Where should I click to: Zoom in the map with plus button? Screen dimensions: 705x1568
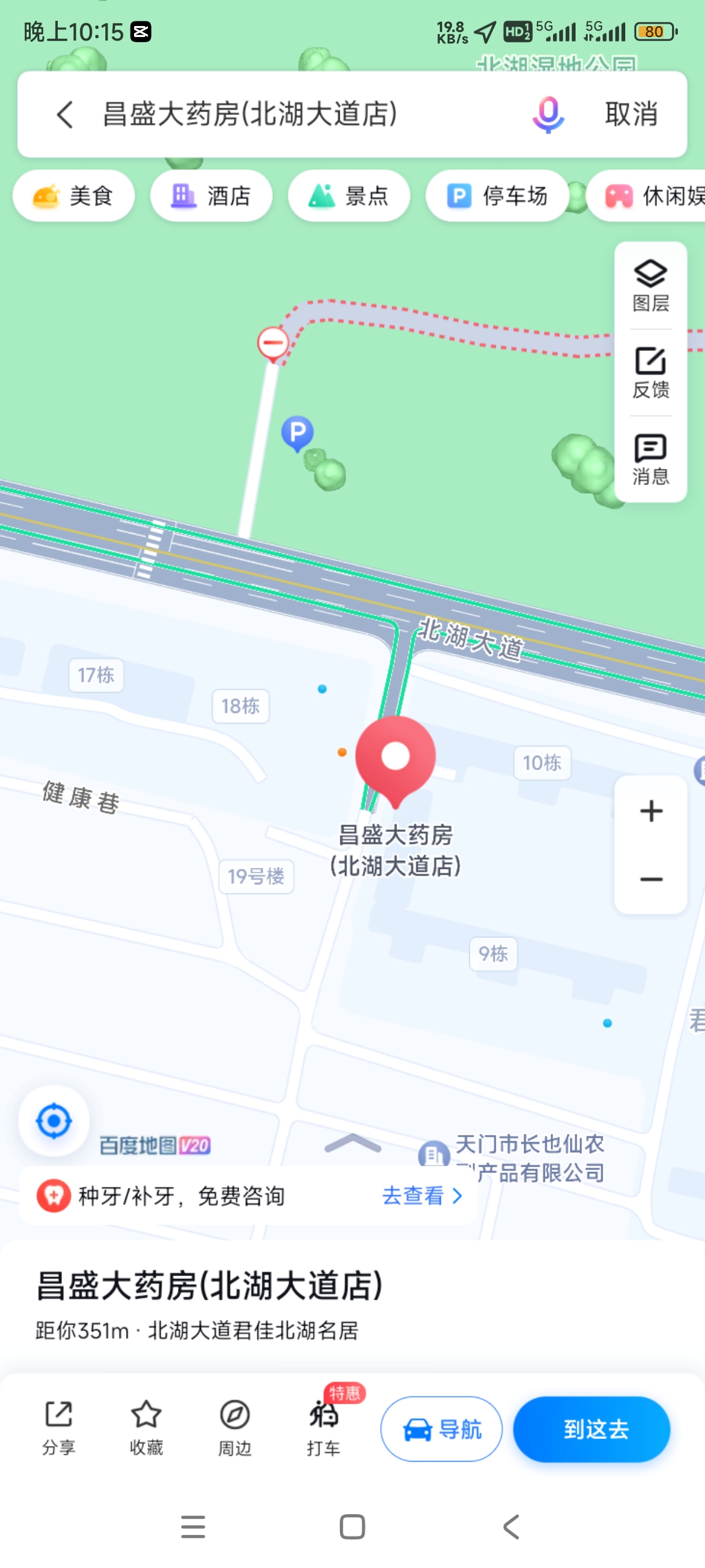(x=650, y=811)
